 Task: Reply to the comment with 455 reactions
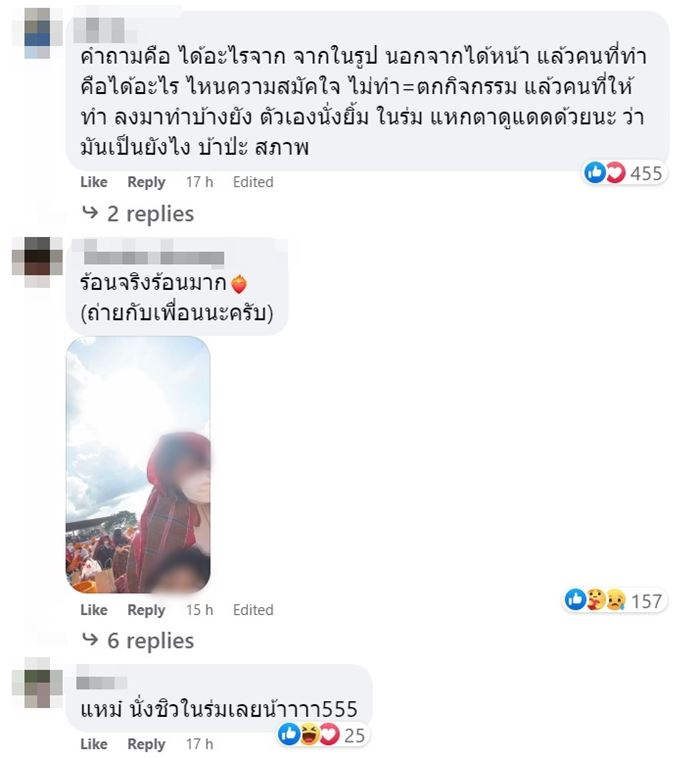[146, 182]
